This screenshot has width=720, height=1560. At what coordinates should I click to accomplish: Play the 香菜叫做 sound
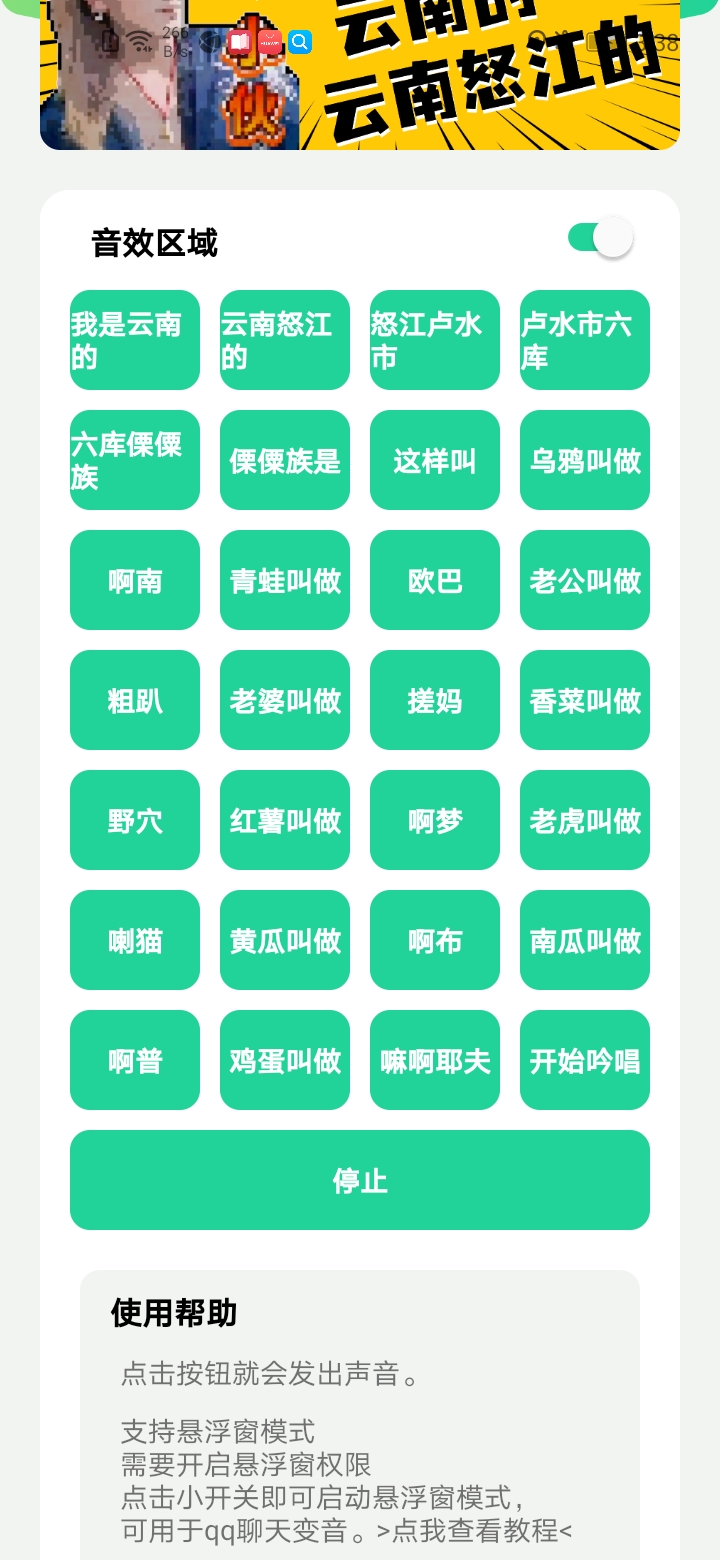tap(585, 700)
